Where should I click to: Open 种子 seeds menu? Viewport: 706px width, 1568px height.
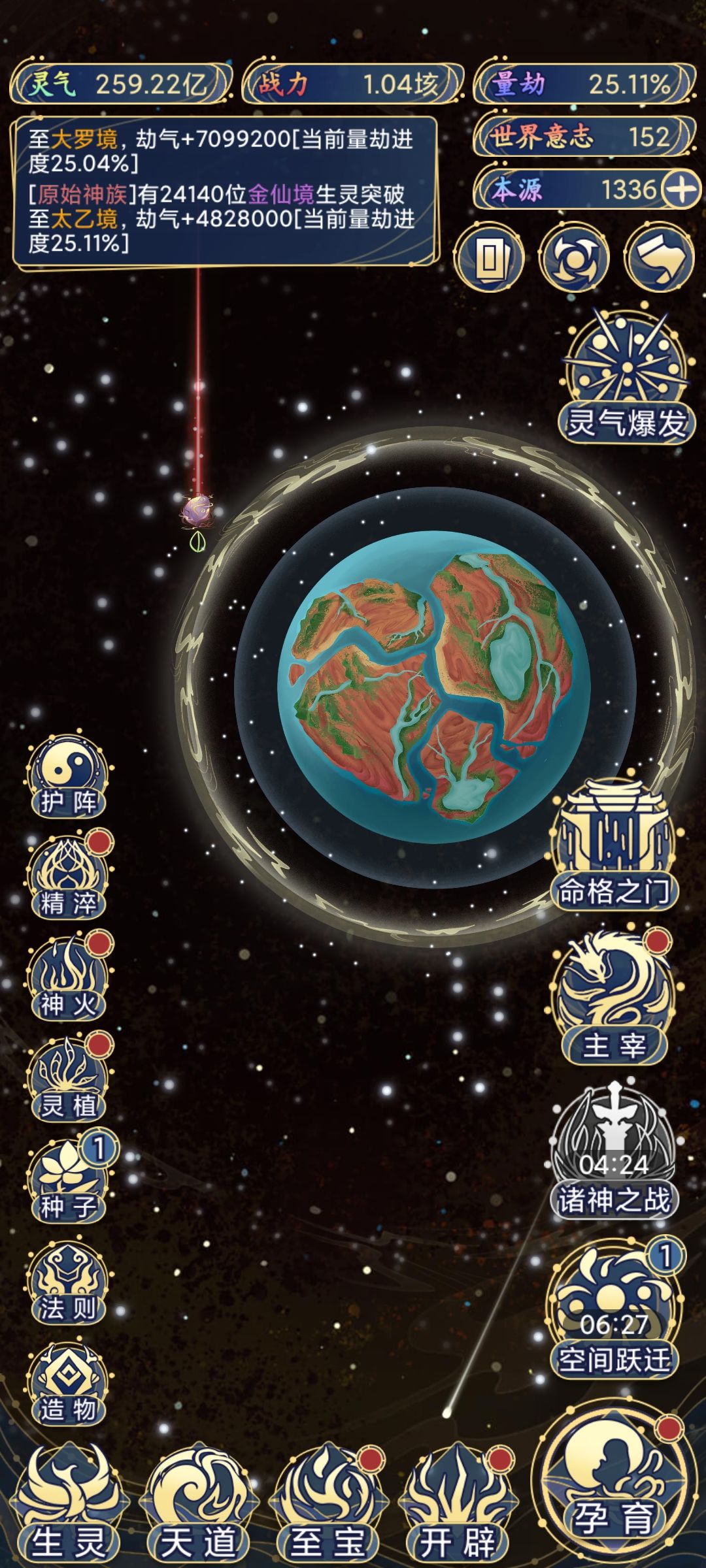[x=69, y=1179]
